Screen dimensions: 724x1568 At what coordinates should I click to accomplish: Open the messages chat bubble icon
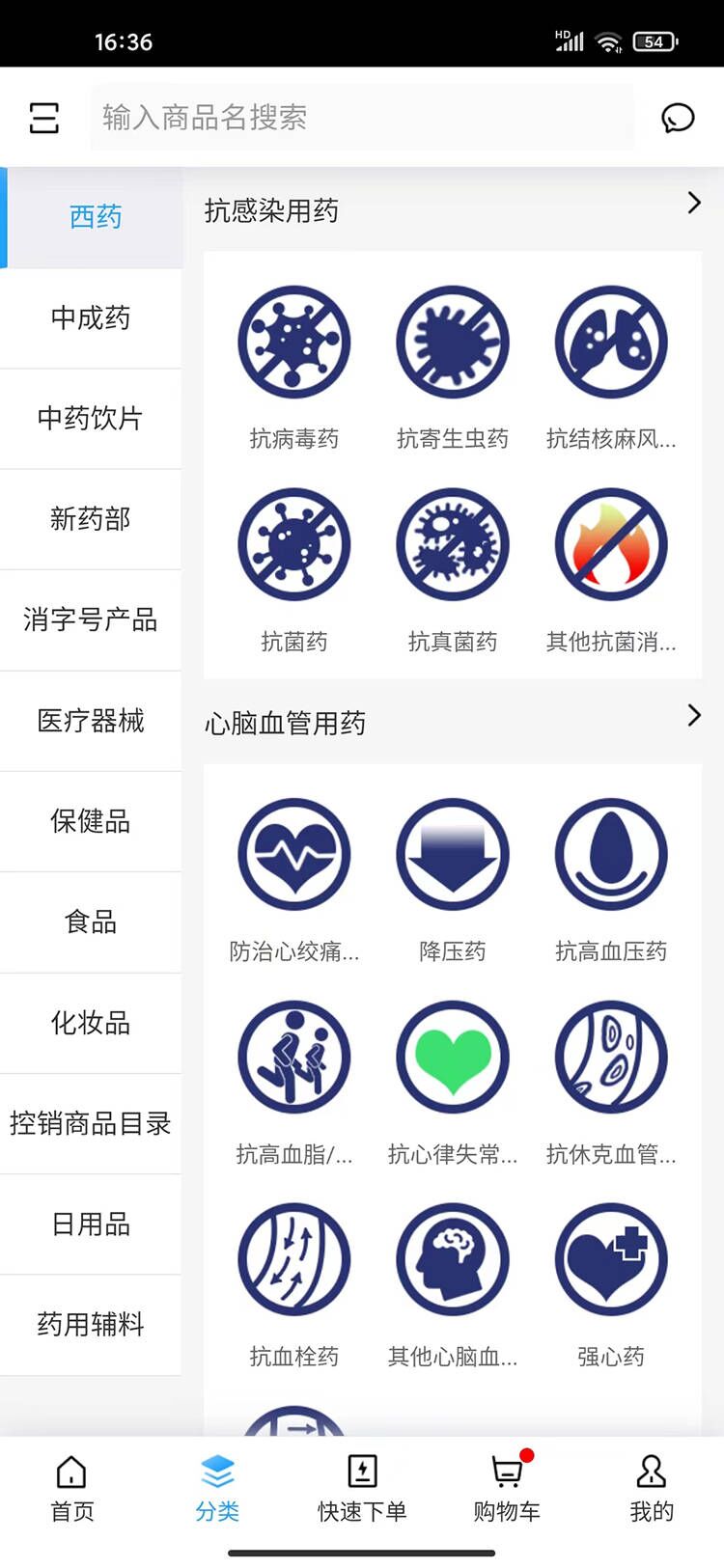pyautogui.click(x=678, y=118)
